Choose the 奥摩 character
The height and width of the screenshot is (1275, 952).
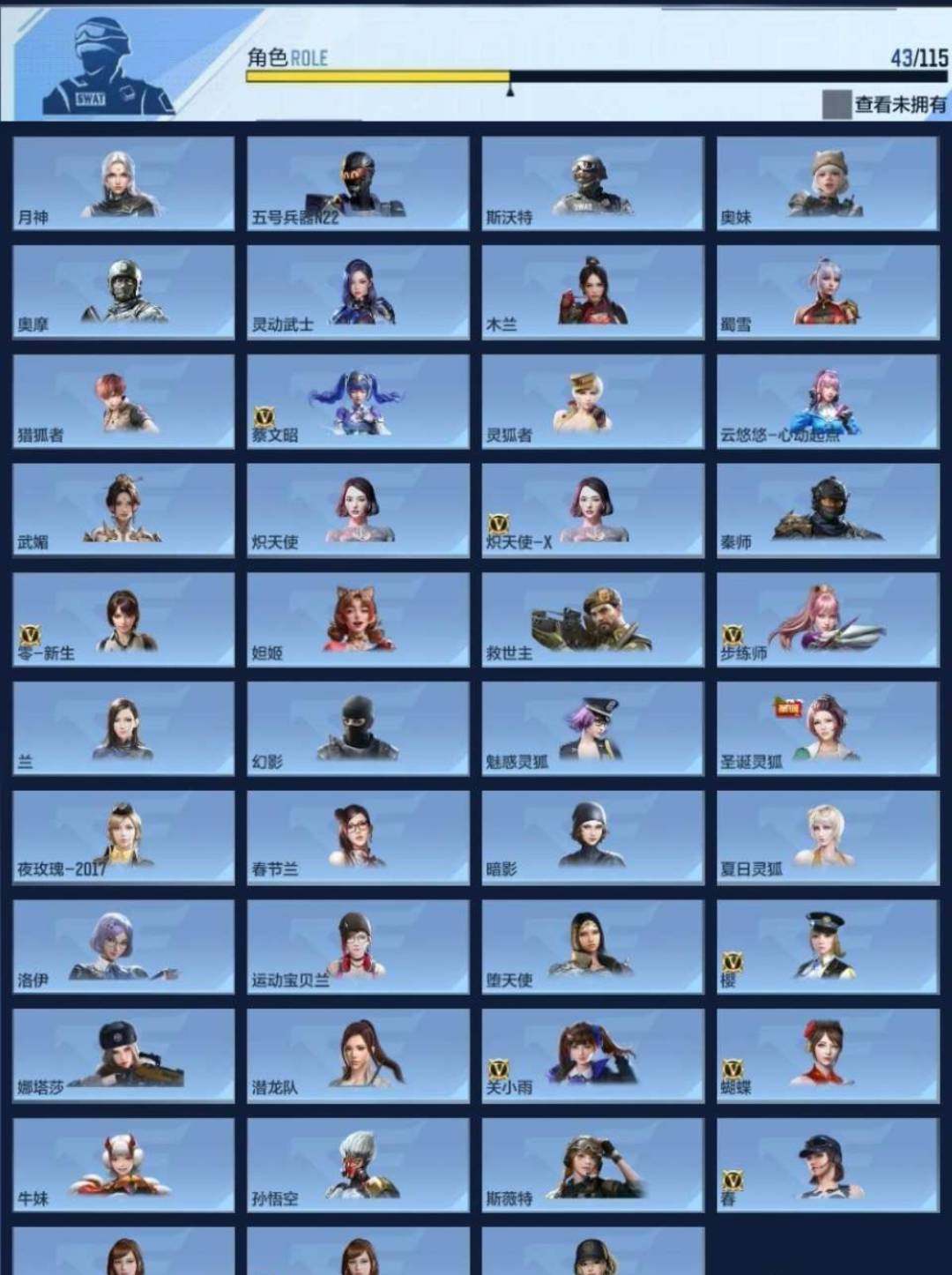coord(123,292)
